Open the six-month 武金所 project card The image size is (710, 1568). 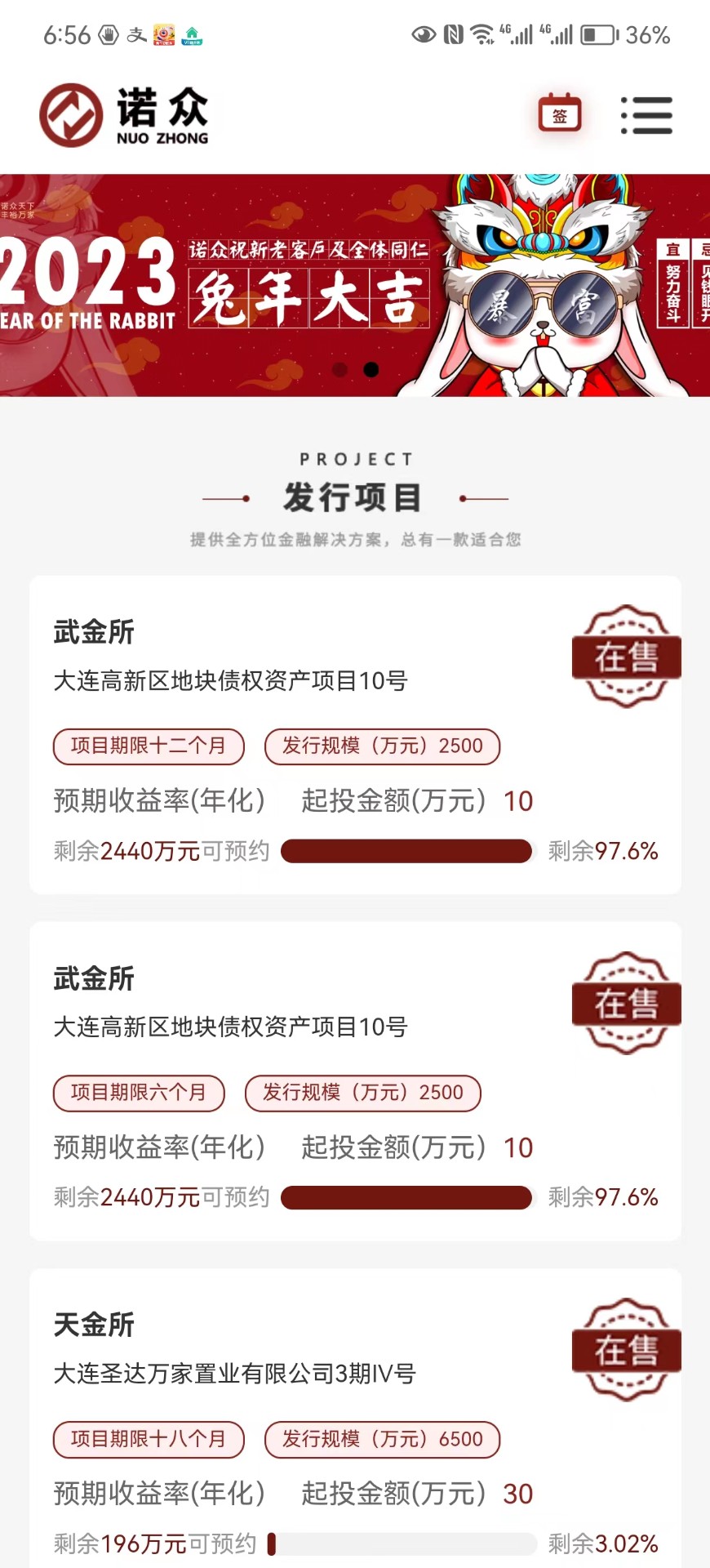click(355, 1080)
